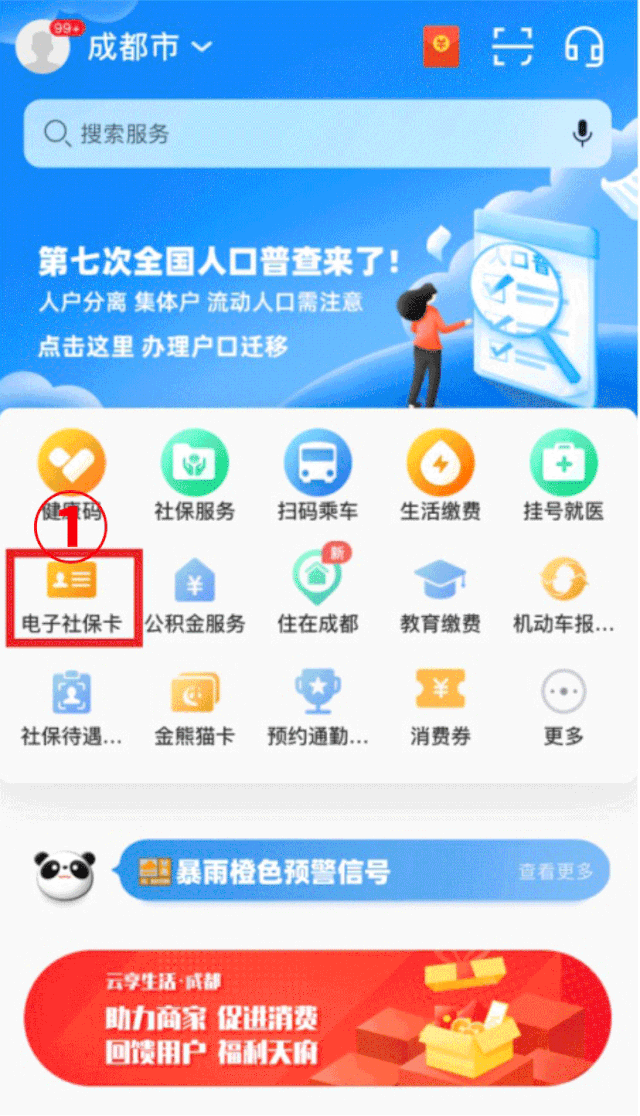
Task: Open 住在成都
Action: (x=317, y=595)
